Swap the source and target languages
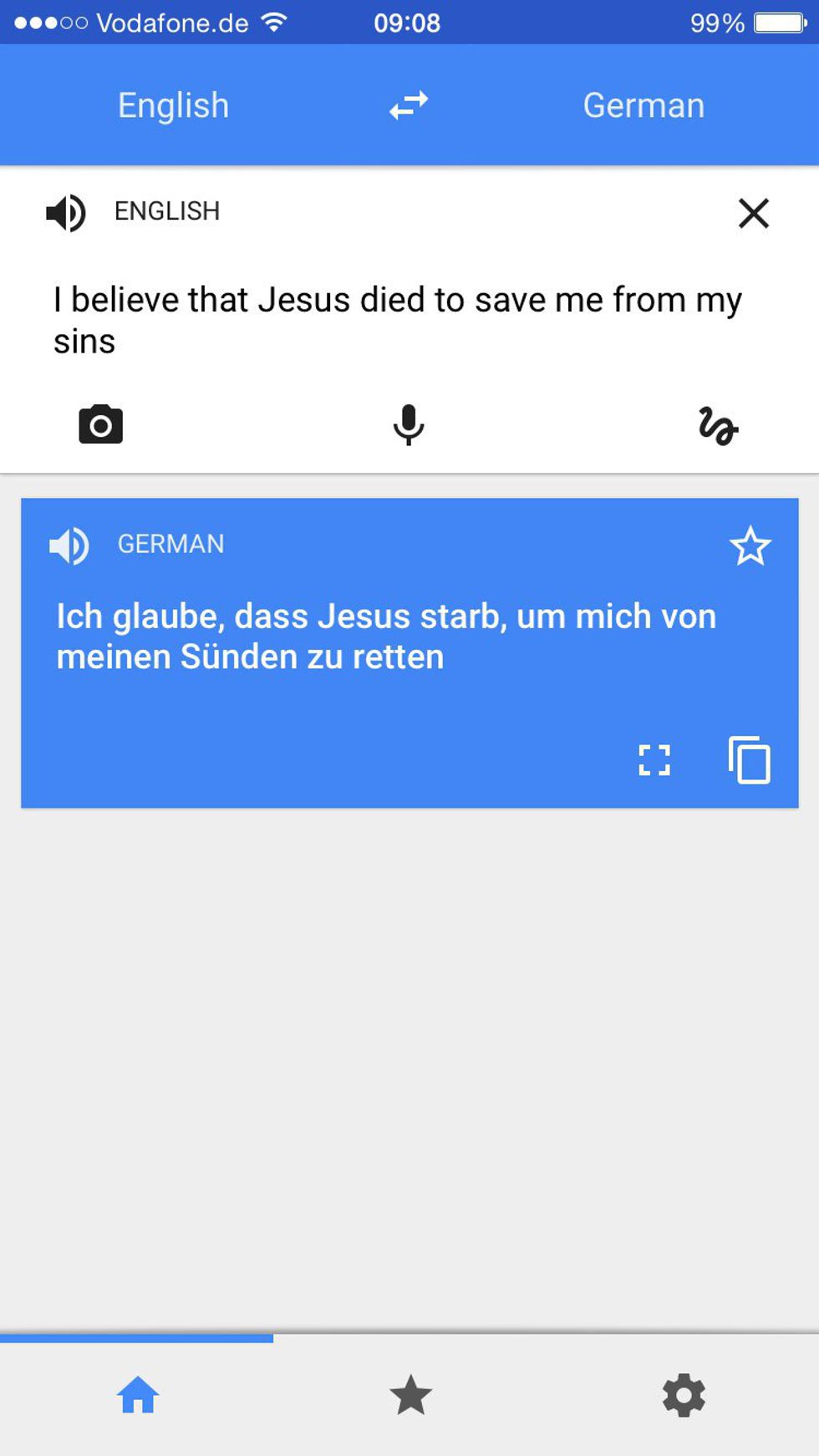The width and height of the screenshot is (819, 1456). [x=409, y=106]
